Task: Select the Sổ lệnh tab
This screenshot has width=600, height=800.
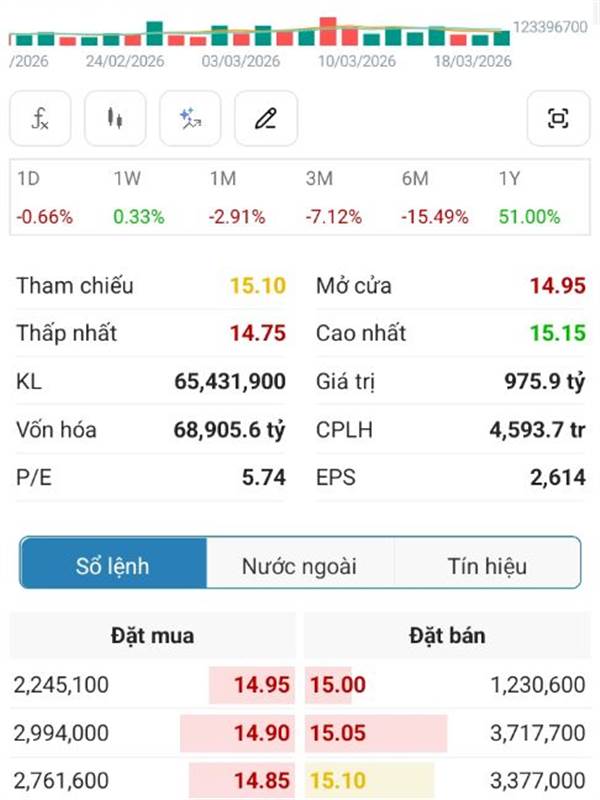Action: tap(113, 566)
